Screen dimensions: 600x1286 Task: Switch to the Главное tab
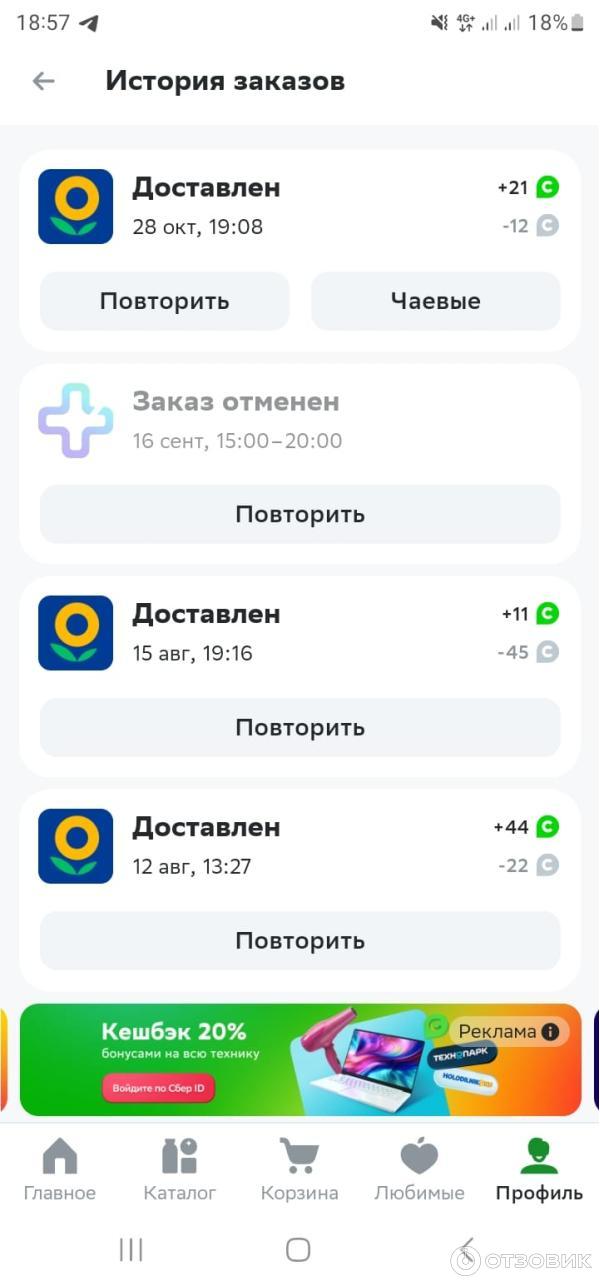(x=60, y=1170)
